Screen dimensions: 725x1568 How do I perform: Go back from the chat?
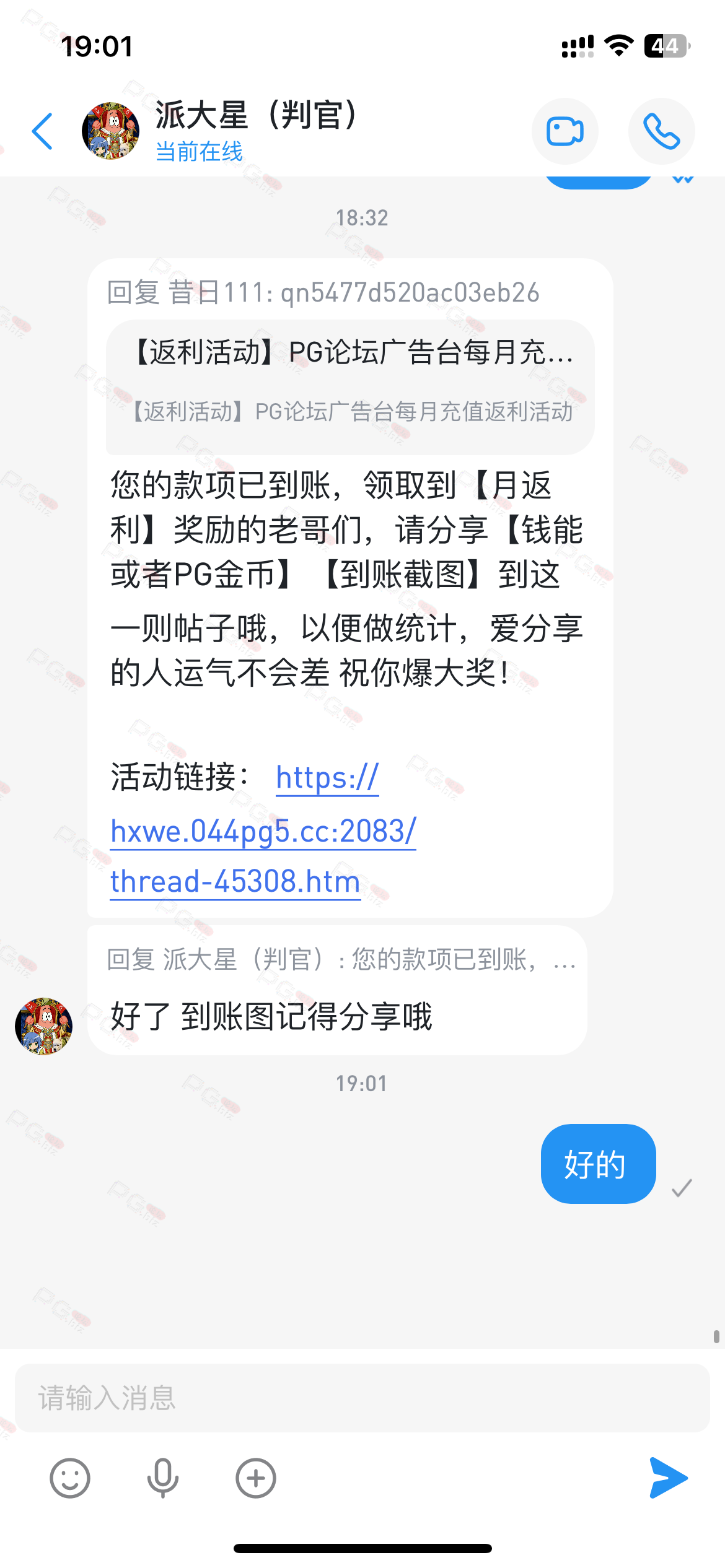[42, 131]
